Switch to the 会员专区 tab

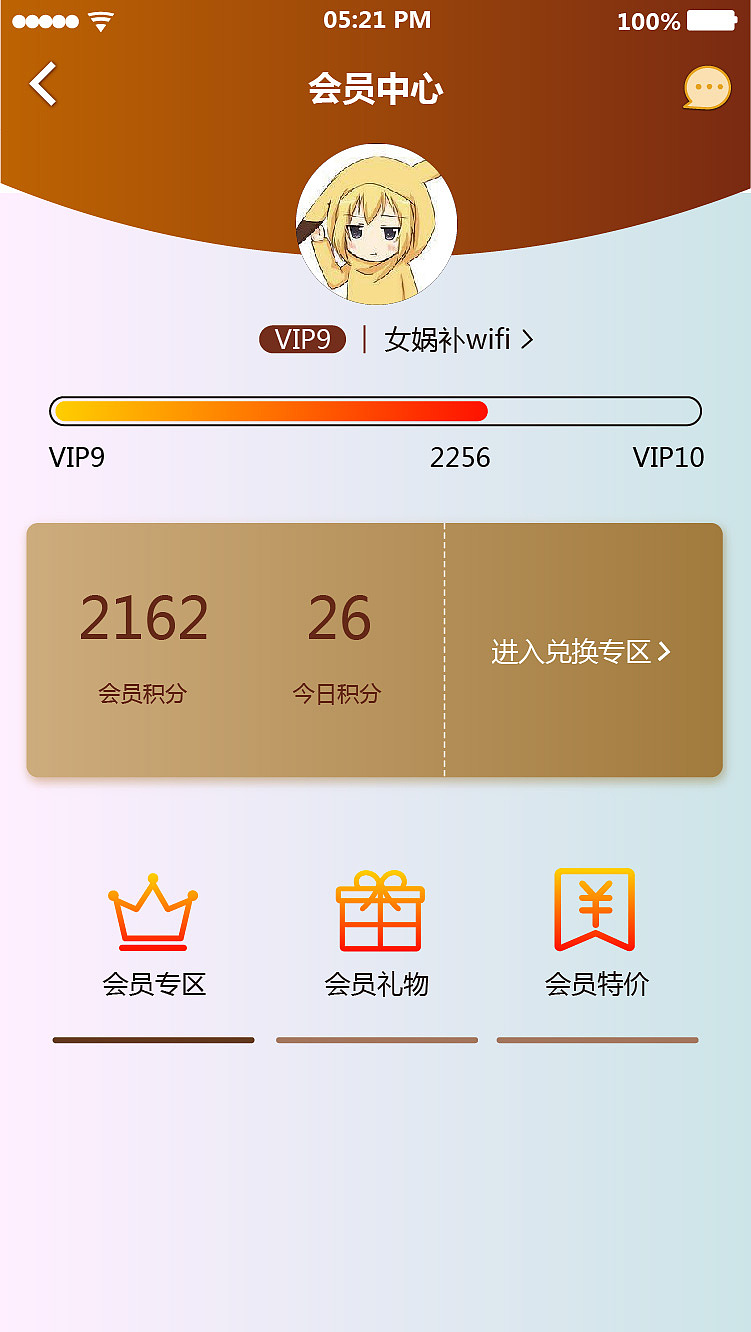(x=153, y=984)
